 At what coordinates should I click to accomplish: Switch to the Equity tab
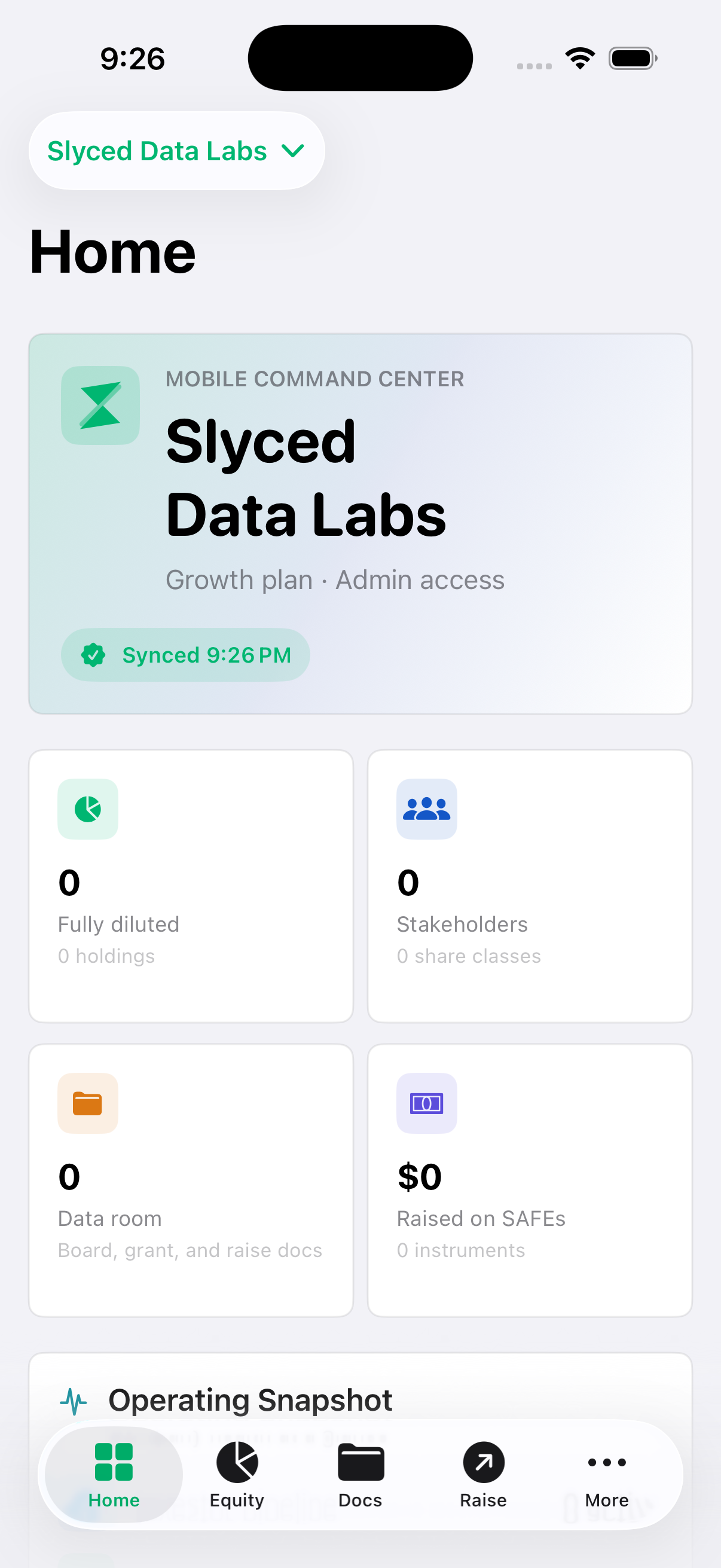[x=237, y=1475]
